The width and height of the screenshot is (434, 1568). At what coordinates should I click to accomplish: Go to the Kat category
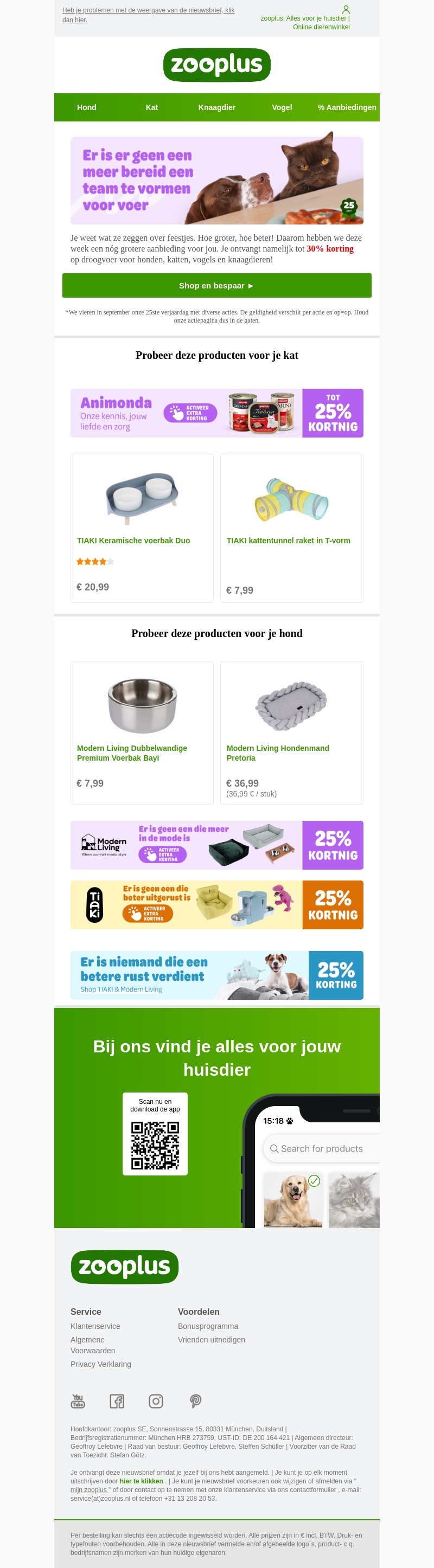pos(151,107)
